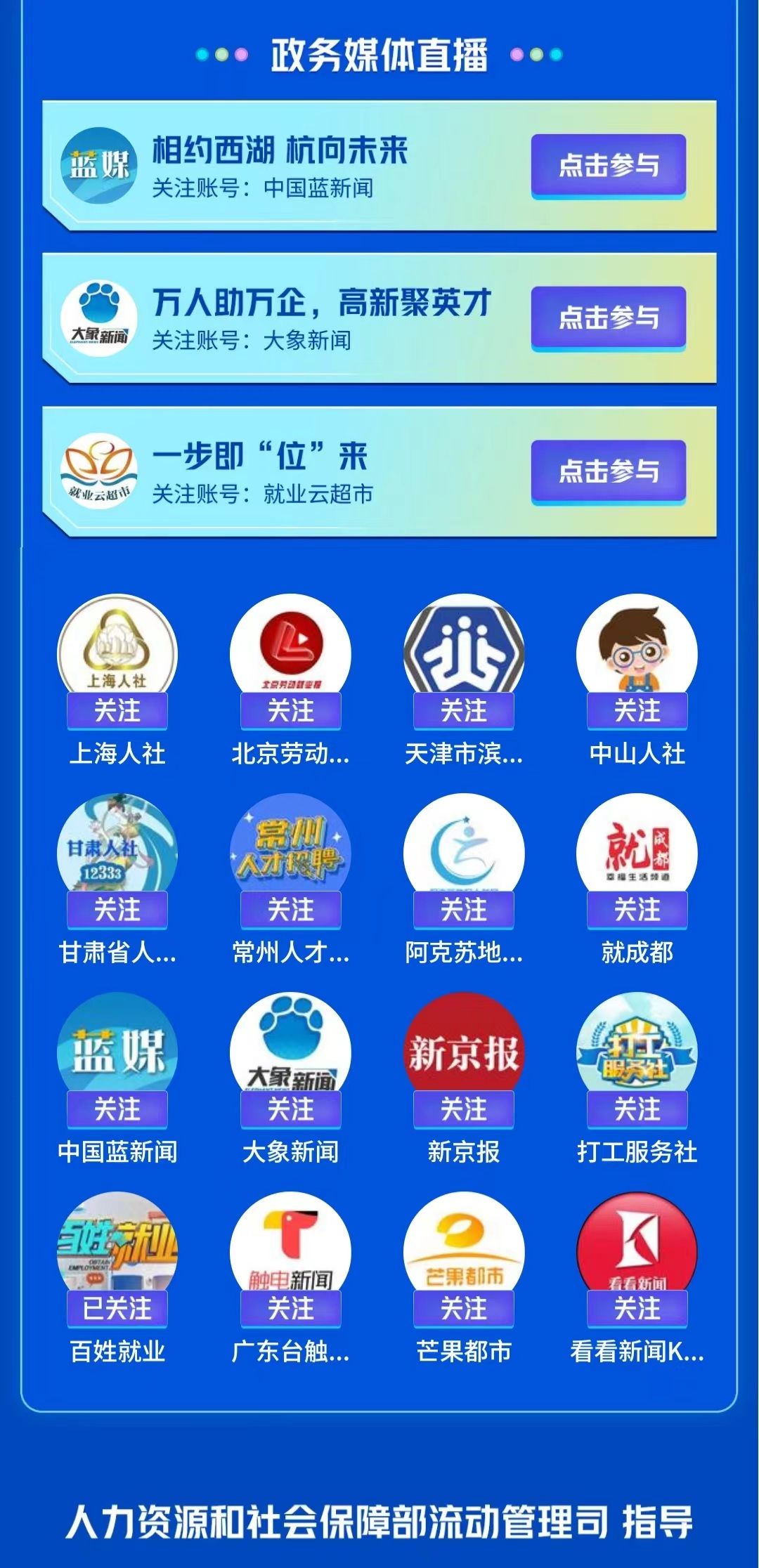Join the 一步即"位"来 live stream
Viewport: 759px width, 1568px height.
click(608, 471)
